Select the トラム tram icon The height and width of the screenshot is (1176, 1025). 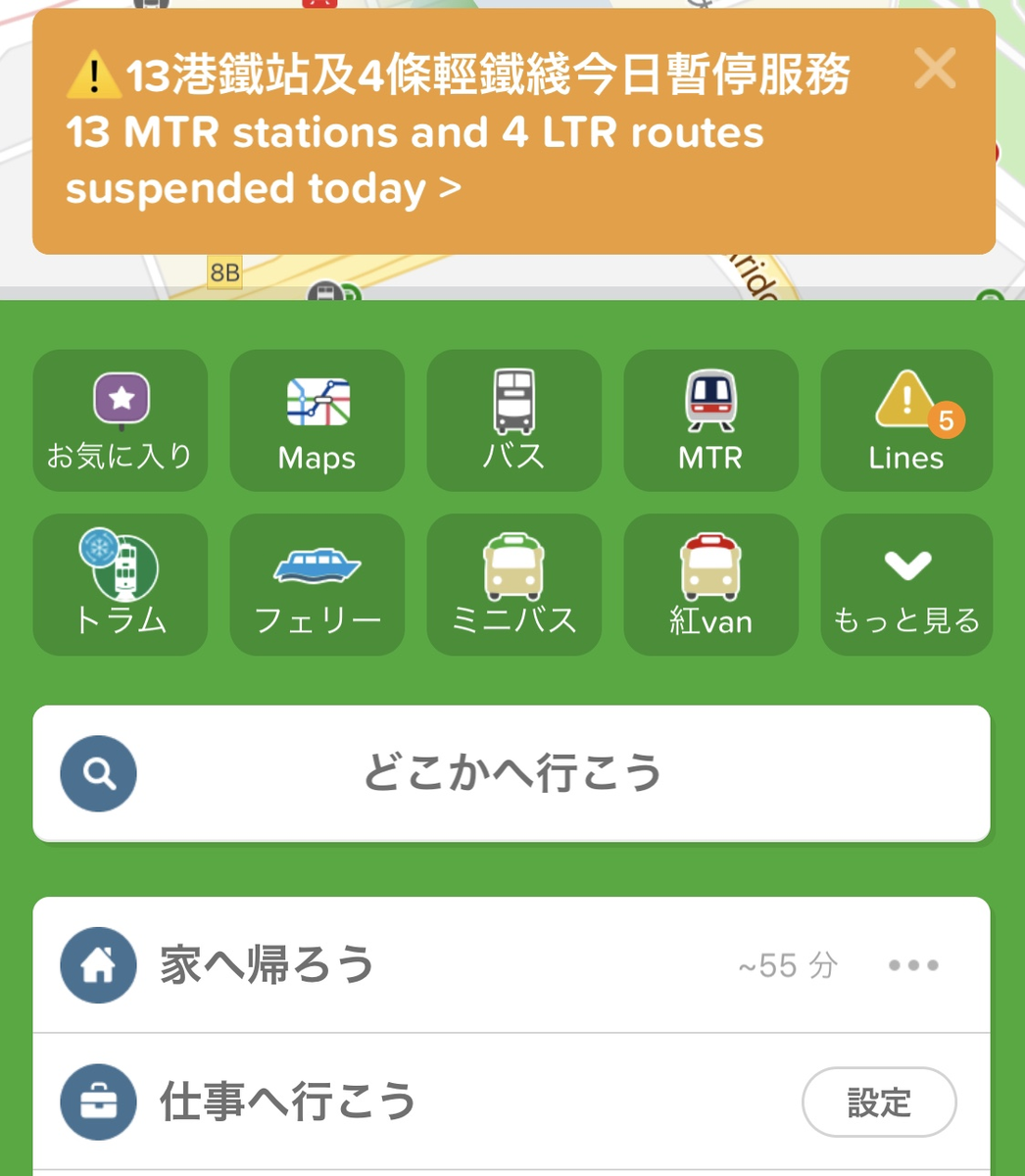(x=120, y=584)
